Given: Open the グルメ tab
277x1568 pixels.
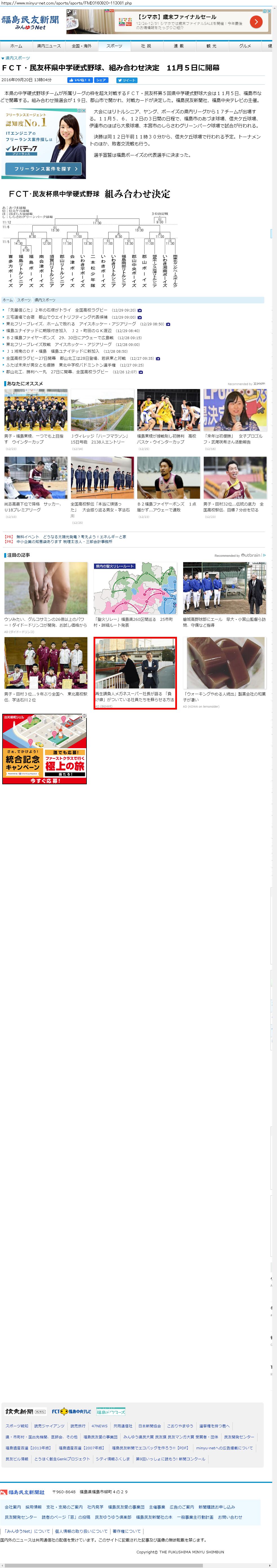Looking at the screenshot, I should (x=245, y=46).
